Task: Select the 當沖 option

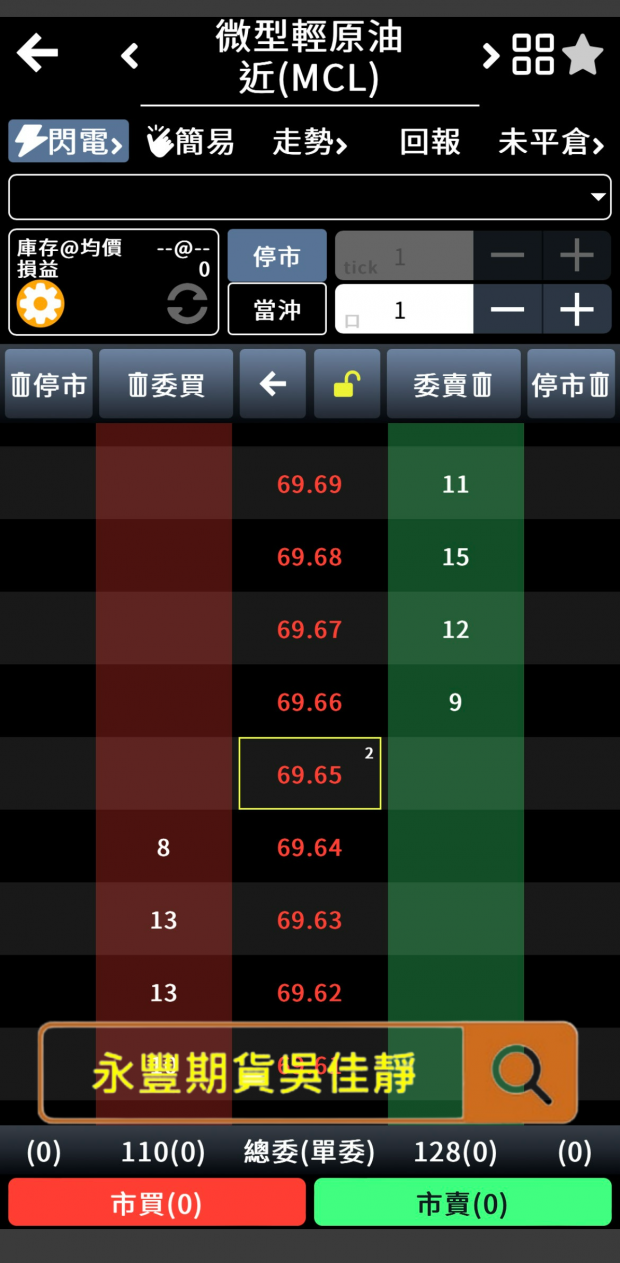Action: [x=277, y=309]
